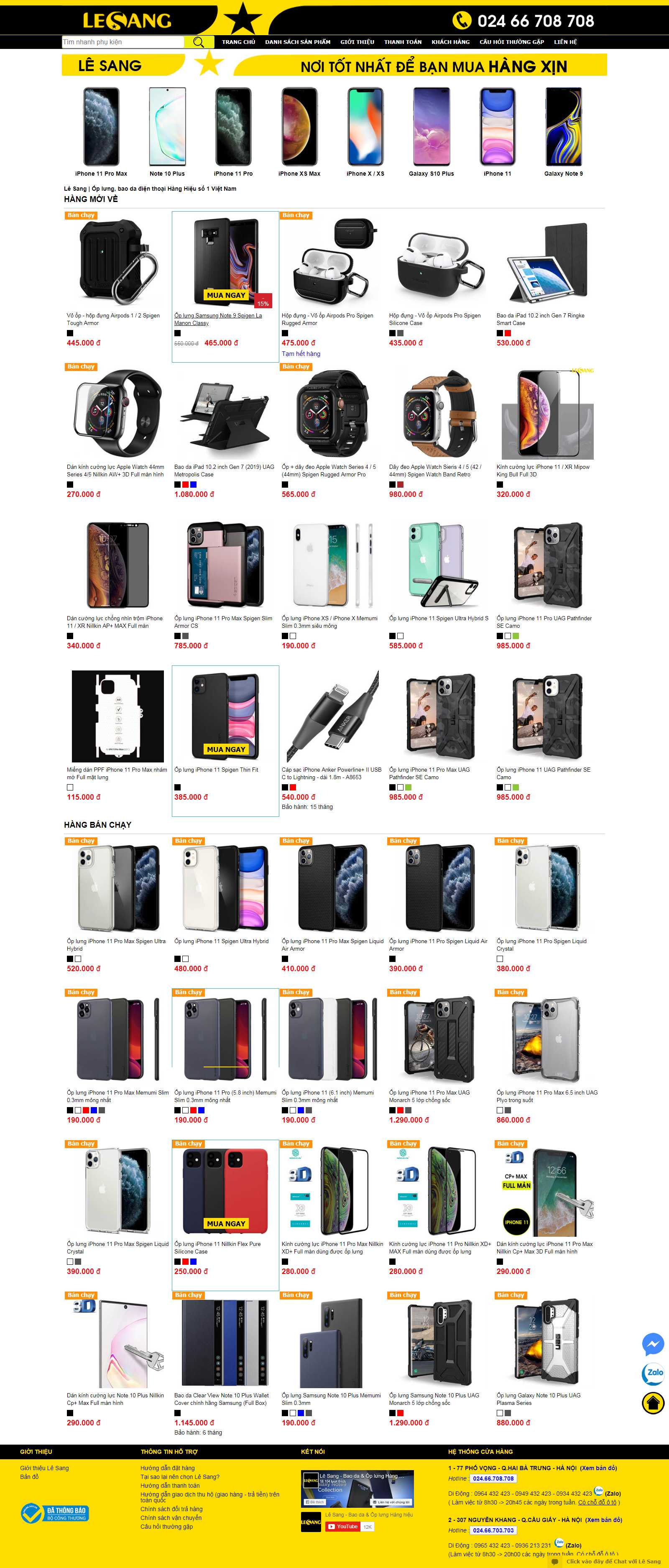
Task: Focus the "Tìm nhanh phụ kiện" search field
Action: 123,42
